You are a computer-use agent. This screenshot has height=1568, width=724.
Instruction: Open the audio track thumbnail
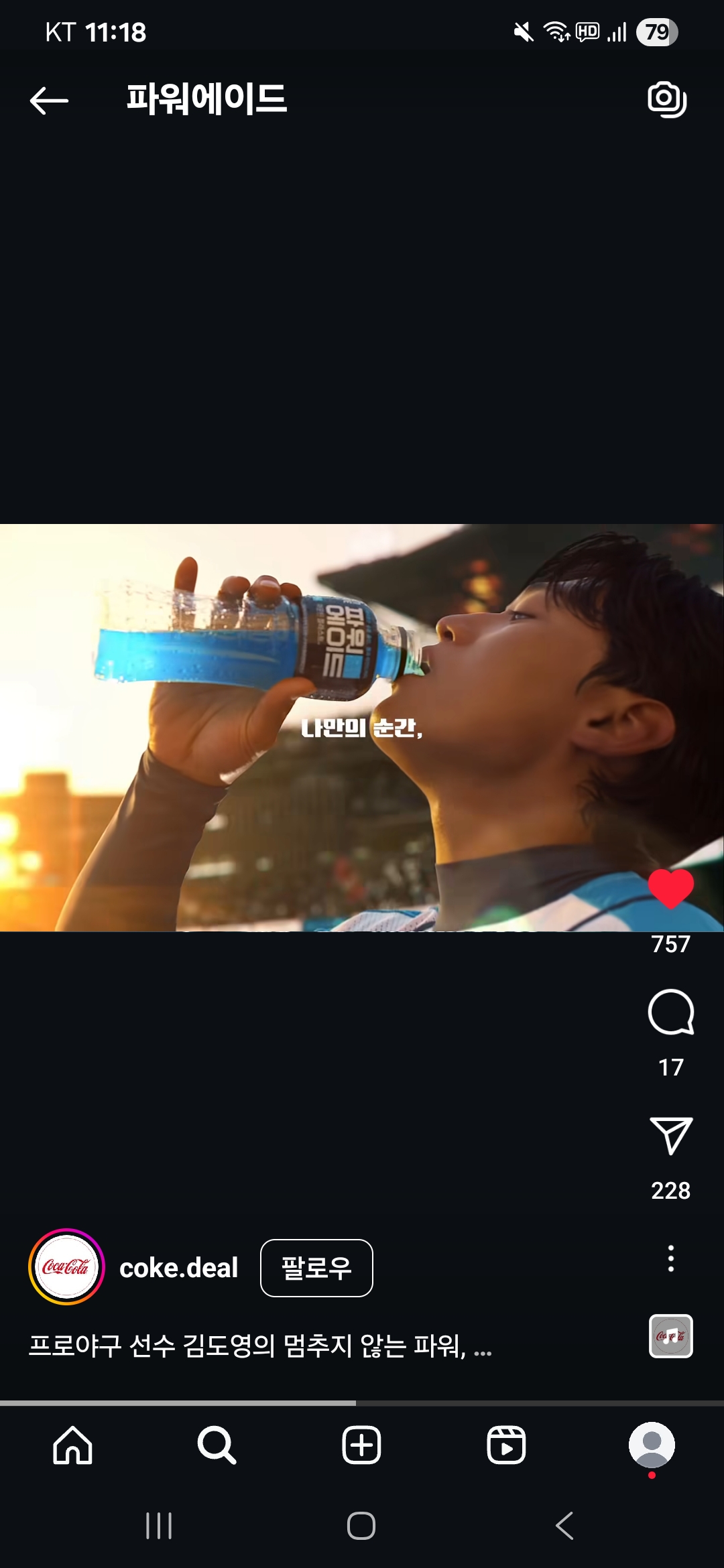coord(670,1336)
